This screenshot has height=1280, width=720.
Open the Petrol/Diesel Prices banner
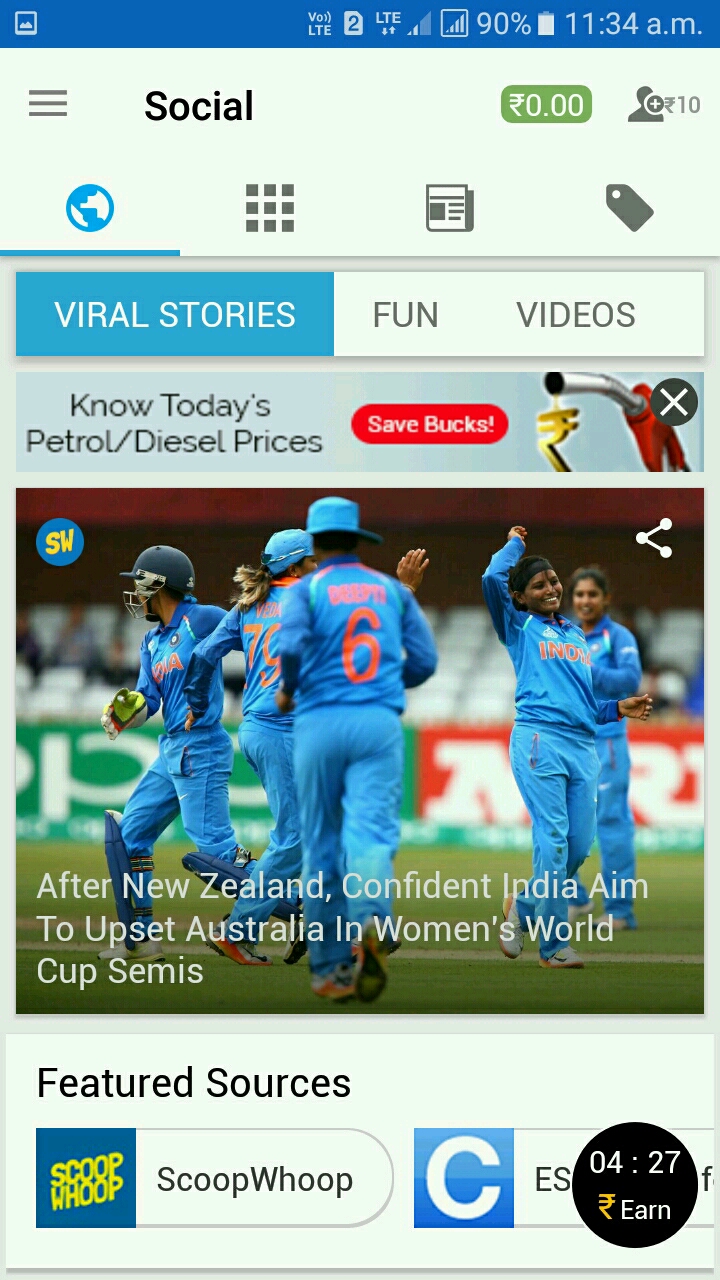coord(300,423)
